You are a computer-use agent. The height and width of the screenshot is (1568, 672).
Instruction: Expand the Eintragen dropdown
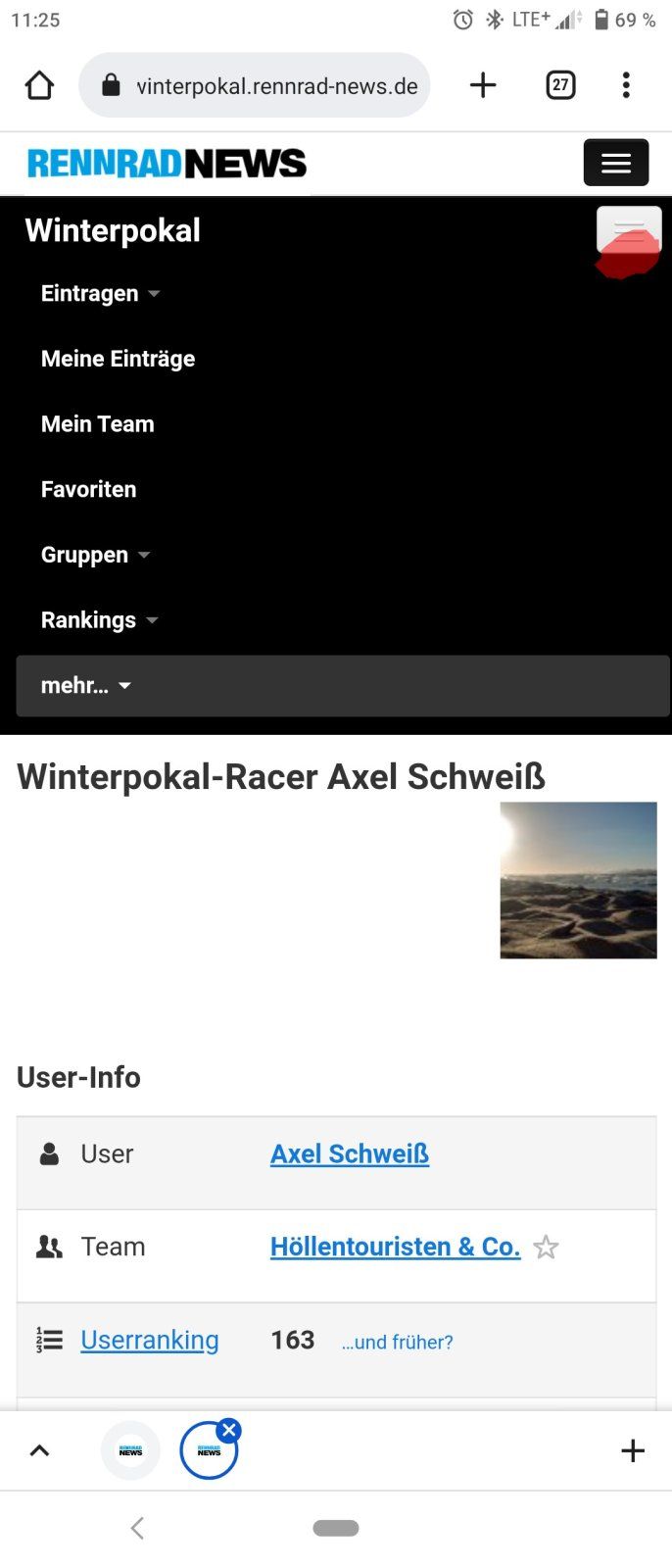(100, 294)
